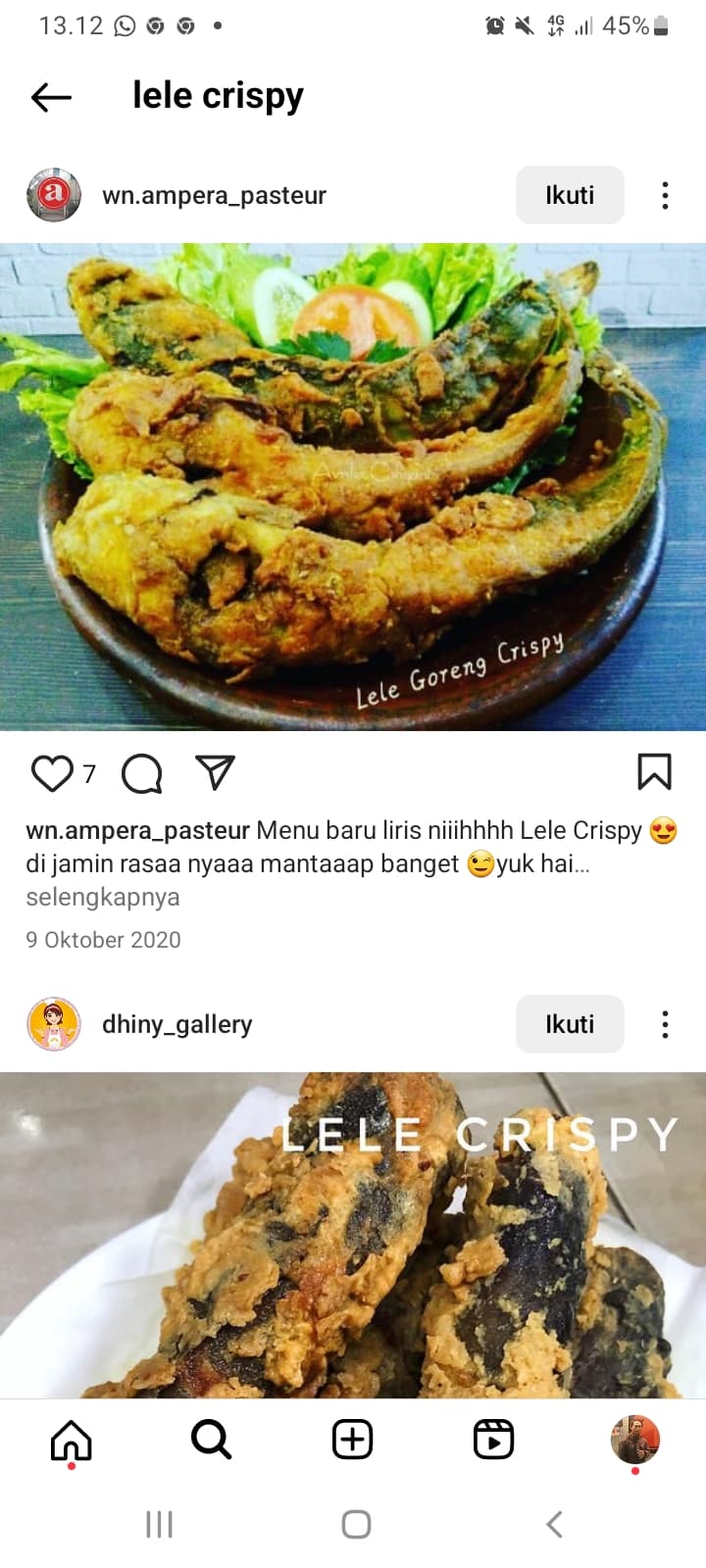Follow dhiny_gallery with Ikuti button
This screenshot has width=706, height=1568.
[569, 1024]
